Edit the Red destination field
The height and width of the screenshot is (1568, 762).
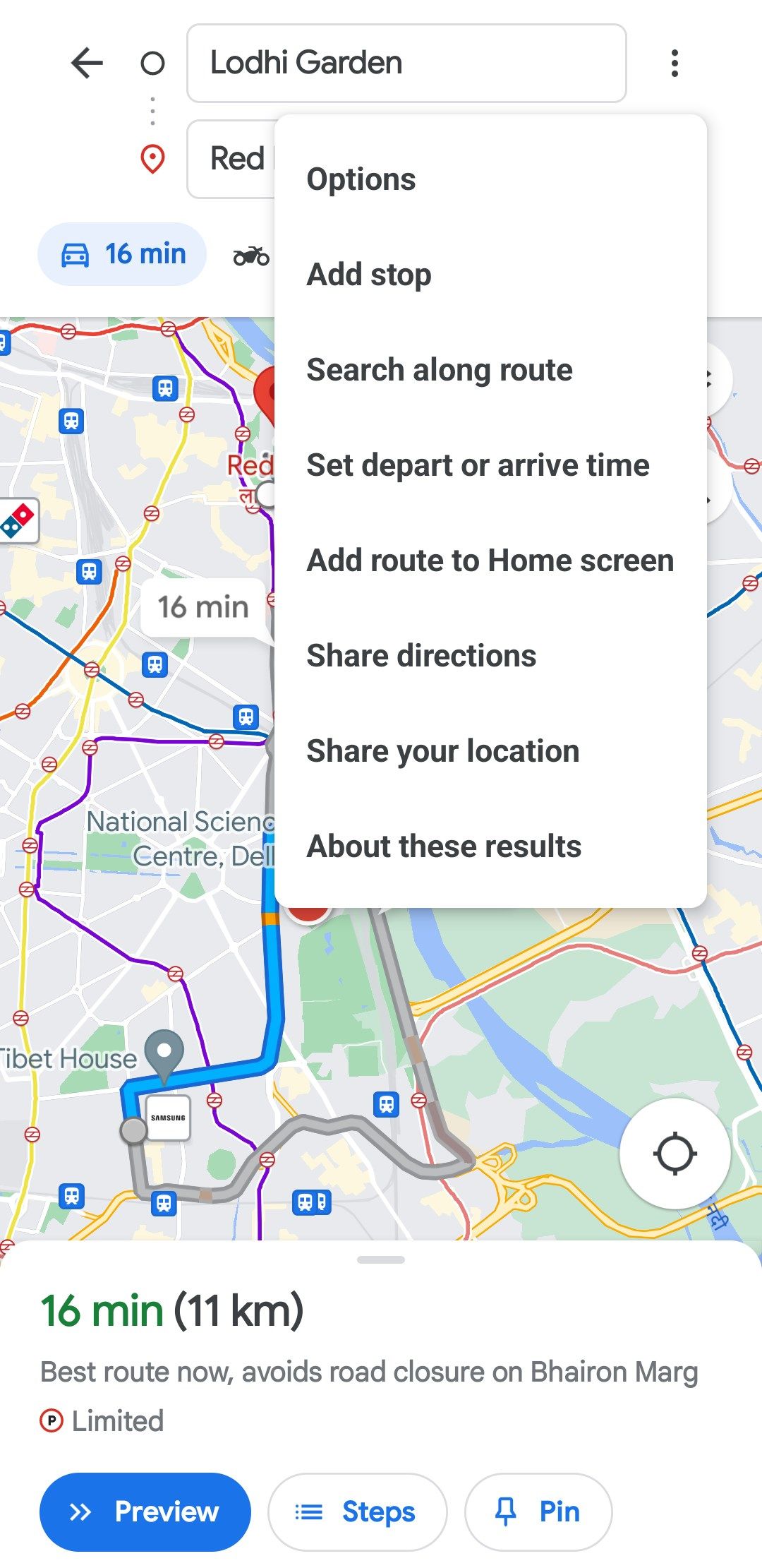[x=233, y=159]
